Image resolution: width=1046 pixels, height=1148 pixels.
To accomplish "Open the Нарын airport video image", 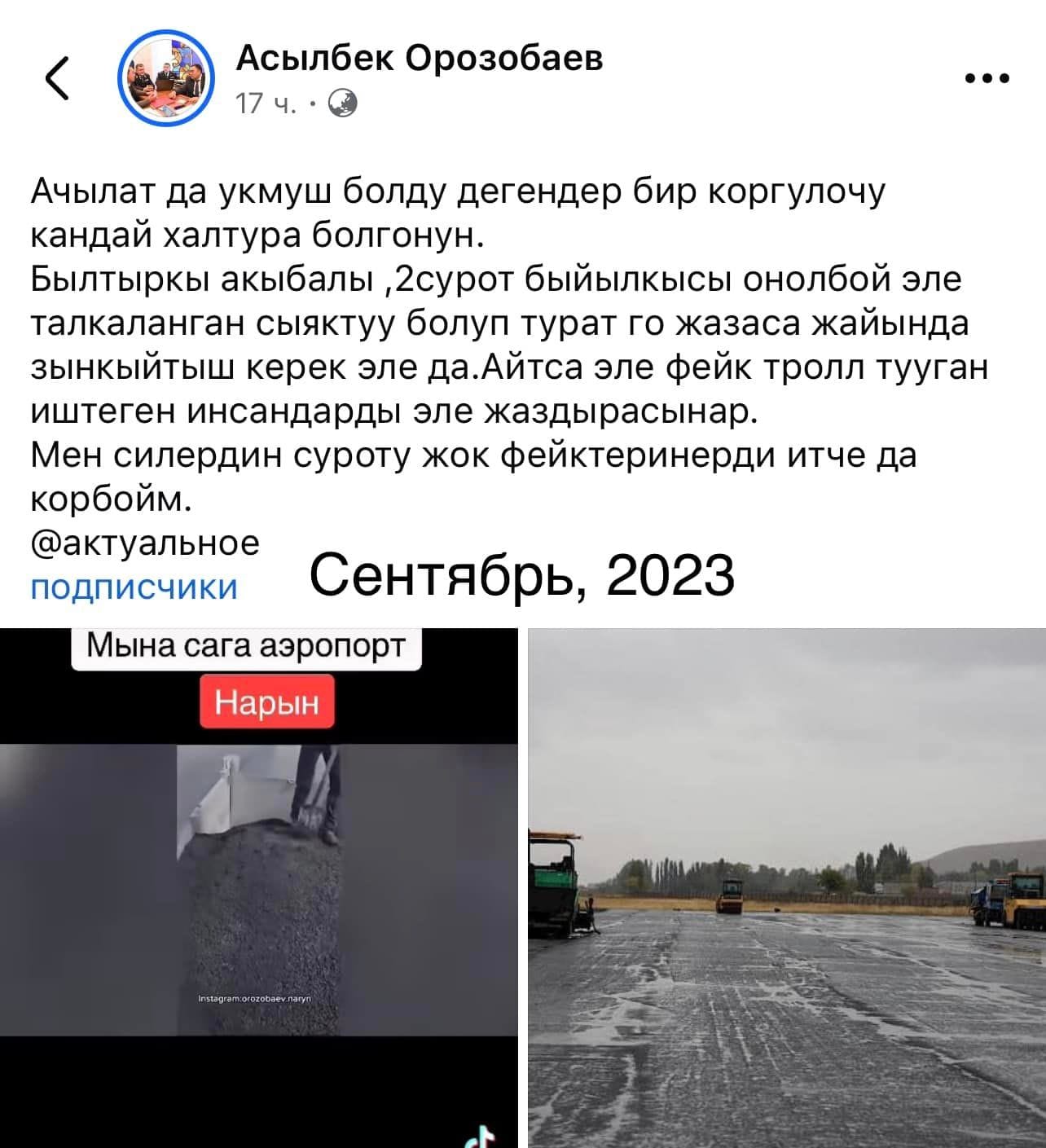I will (x=258, y=888).
